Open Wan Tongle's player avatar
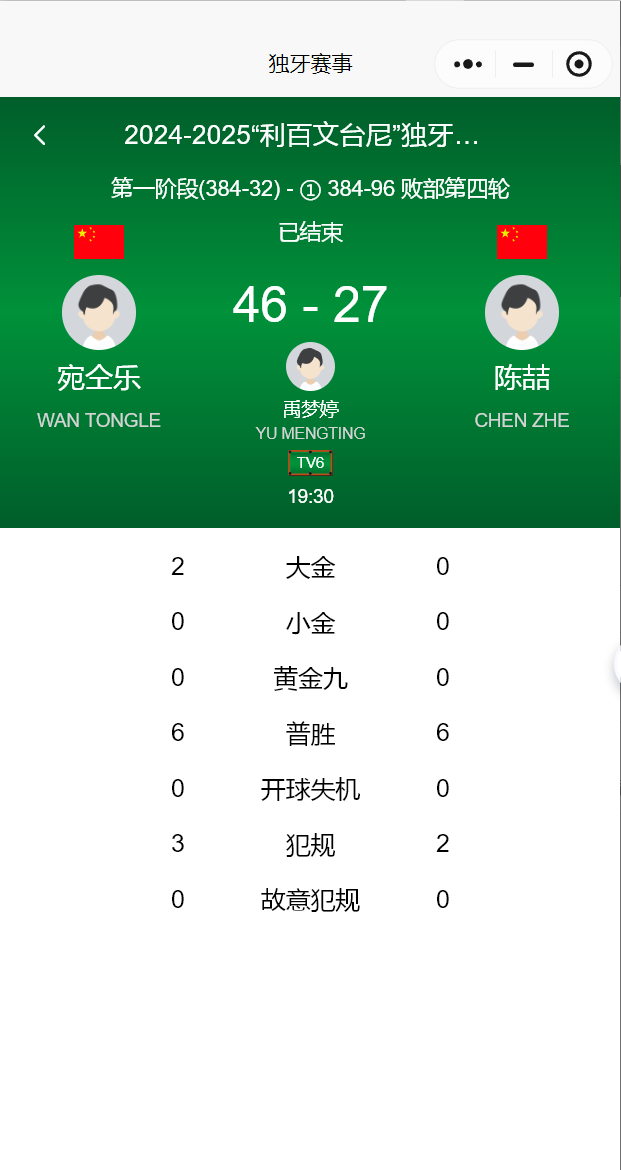Image resolution: width=621 pixels, height=1170 pixels. pyautogui.click(x=99, y=313)
